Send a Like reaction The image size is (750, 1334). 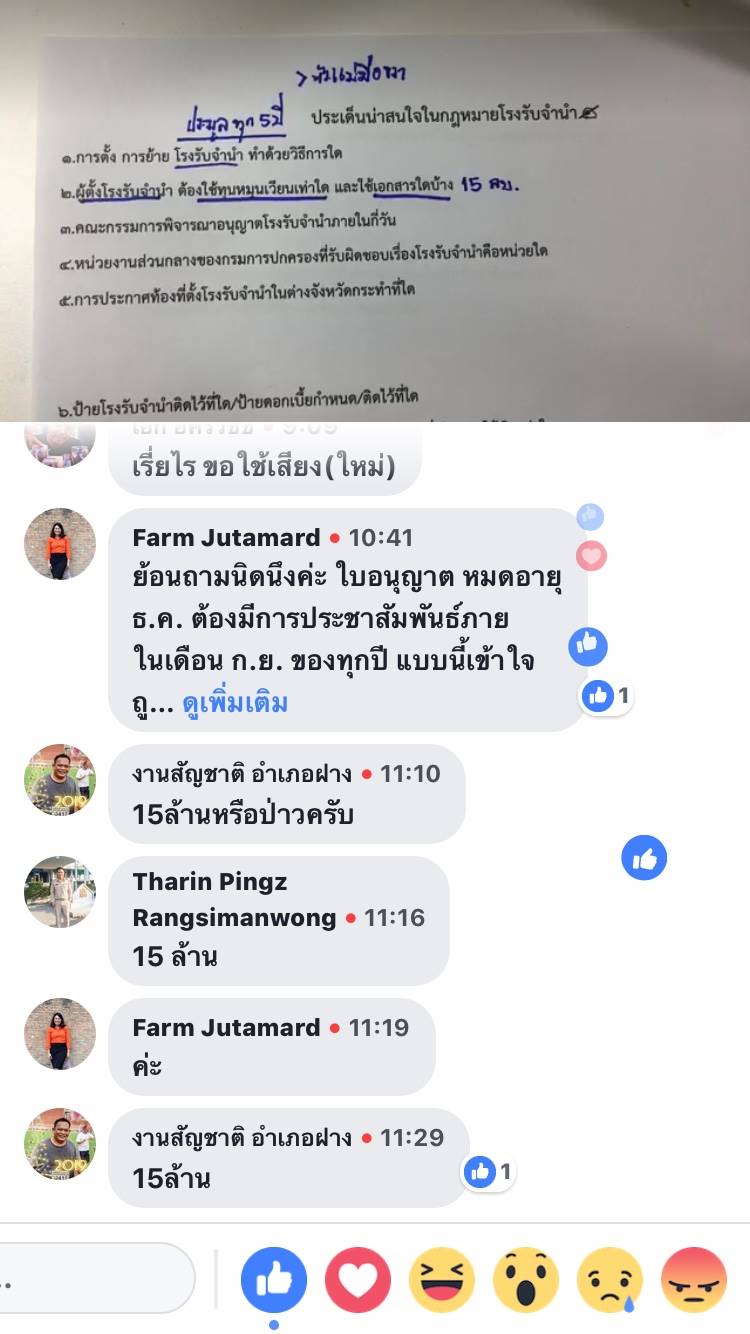pos(274,1279)
